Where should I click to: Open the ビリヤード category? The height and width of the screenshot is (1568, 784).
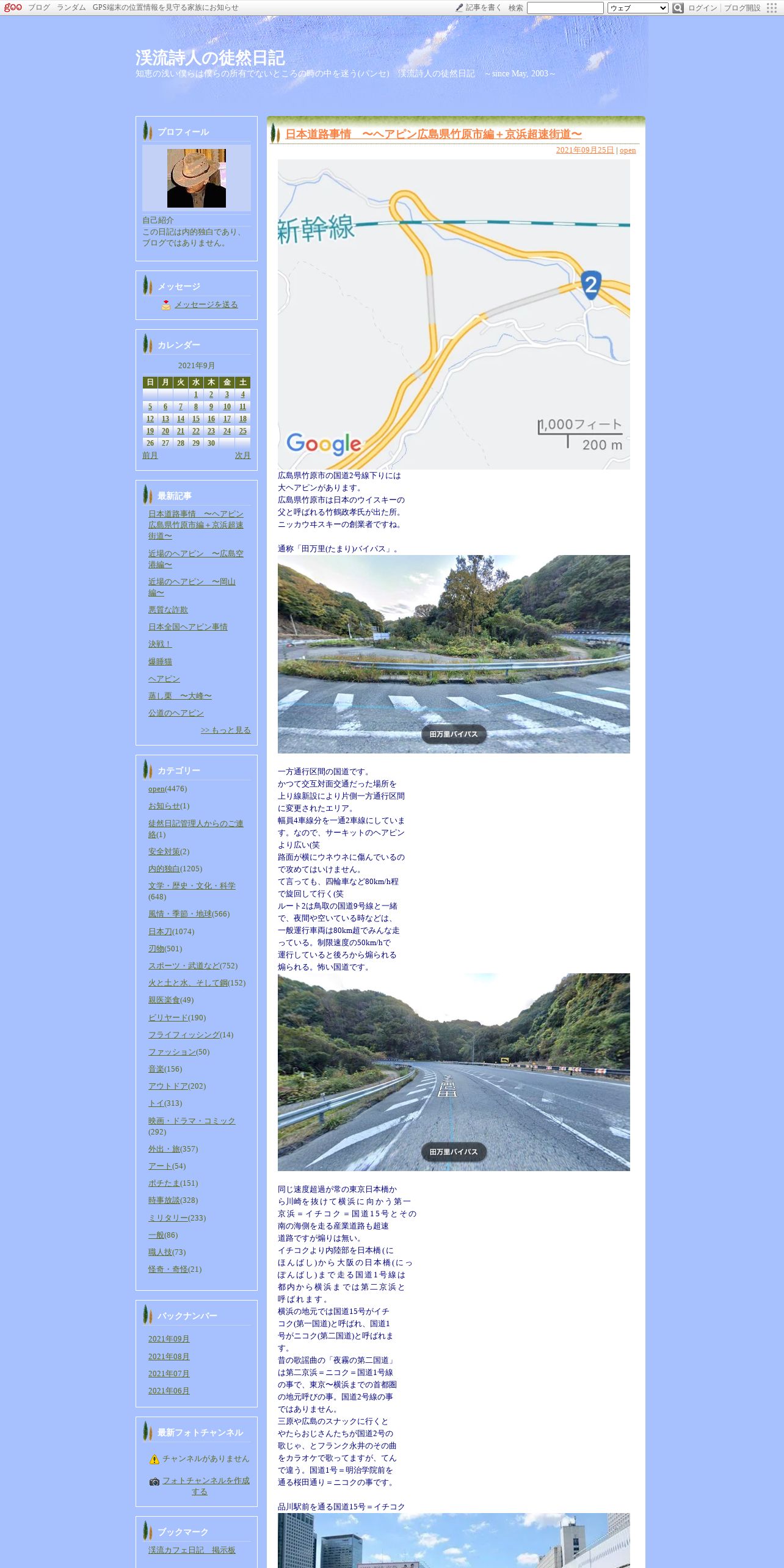coord(168,1018)
